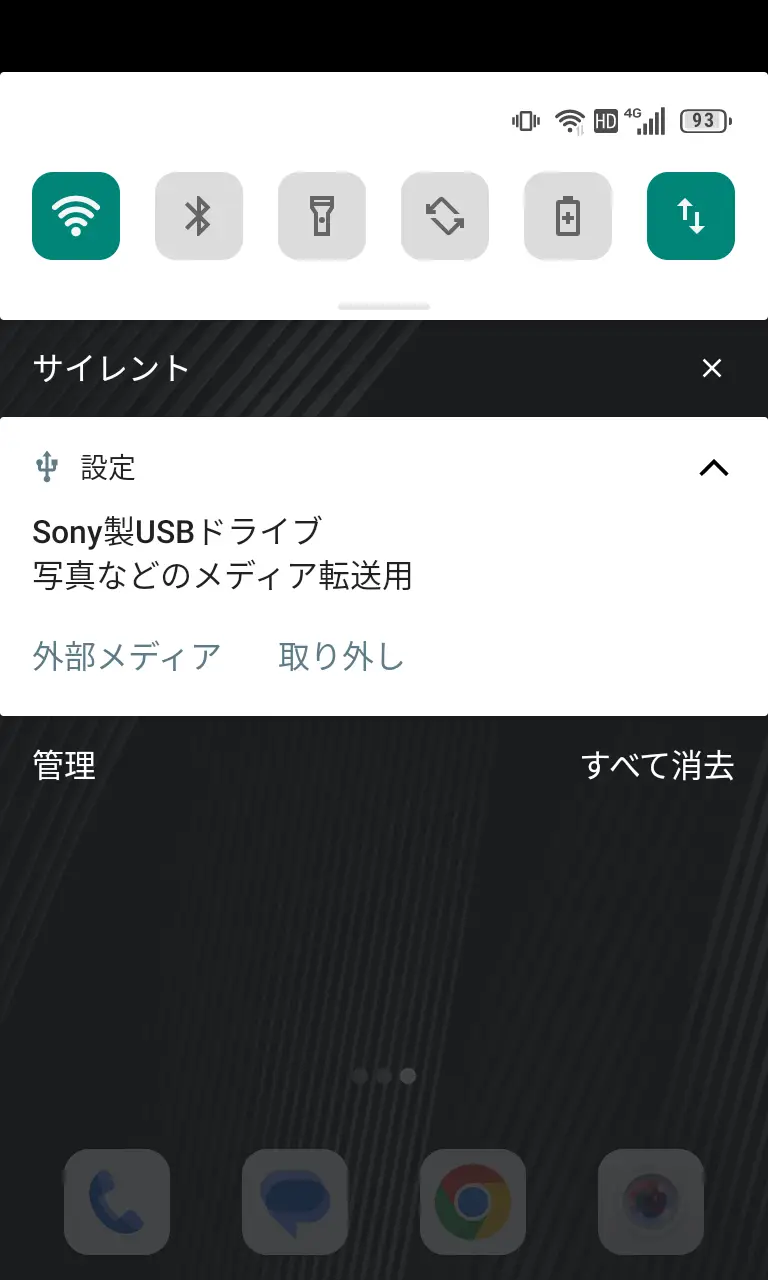Expand quick settings using the handle bar
Screen dimensions: 768x1280
coord(384,306)
